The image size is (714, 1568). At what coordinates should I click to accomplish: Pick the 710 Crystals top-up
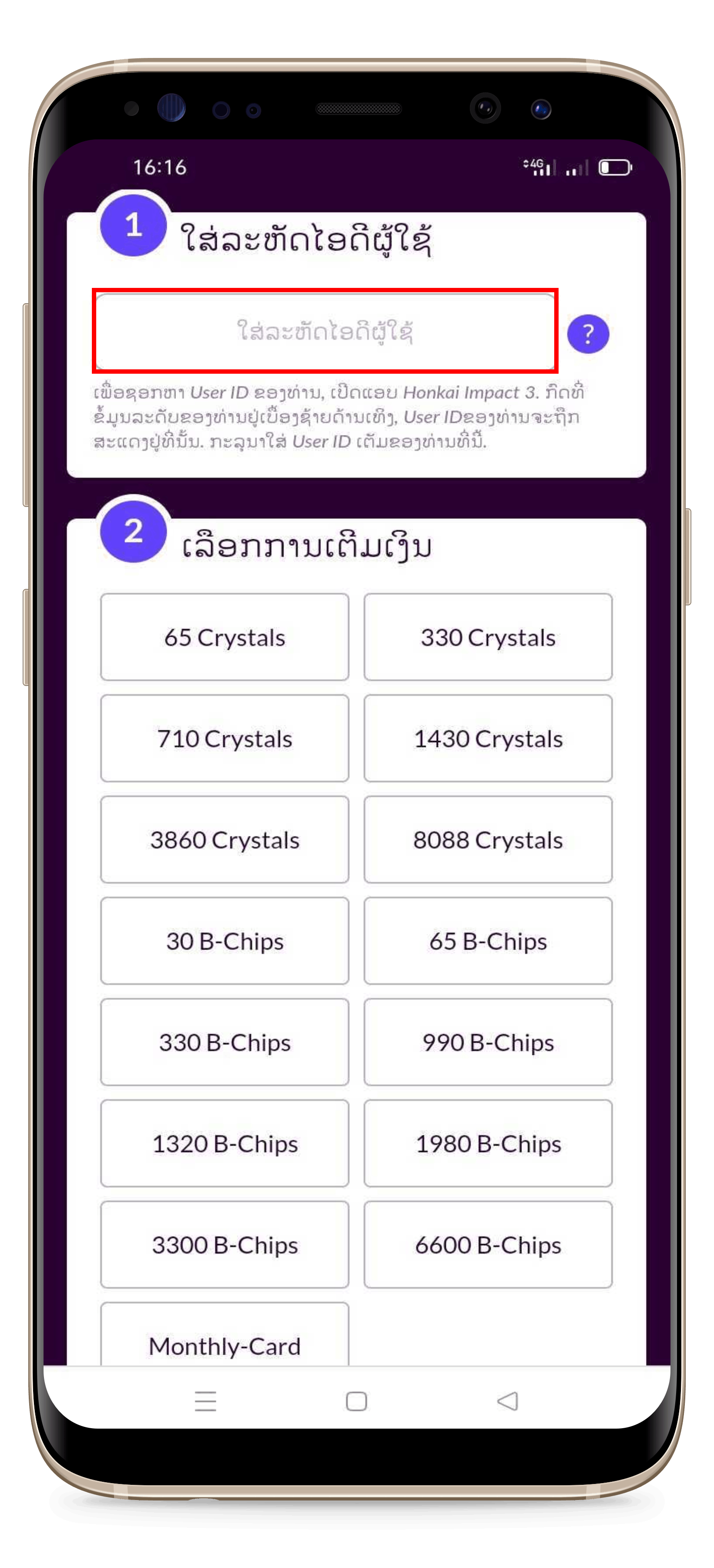(224, 738)
